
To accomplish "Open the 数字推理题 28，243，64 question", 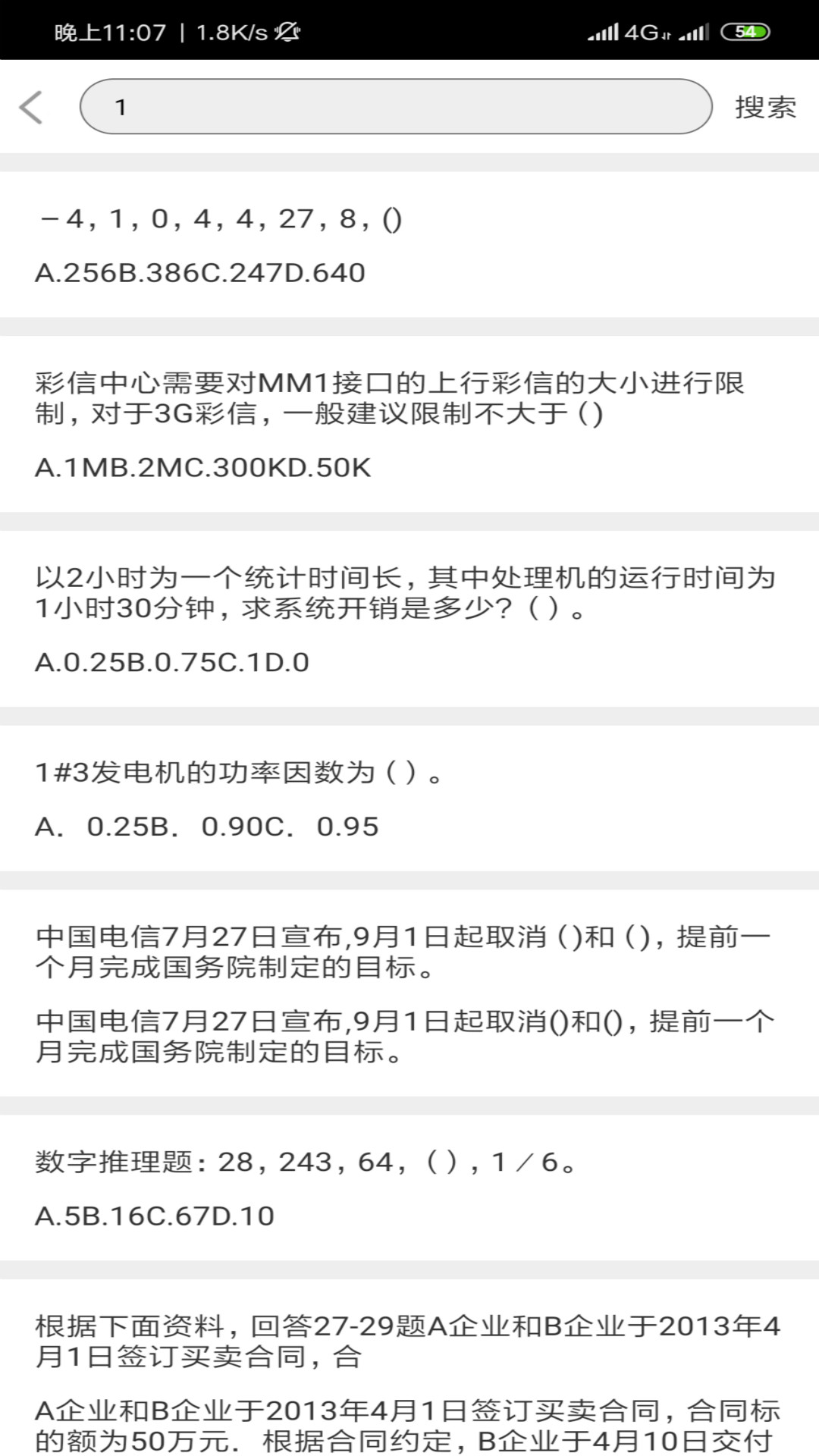I will coord(409,1188).
